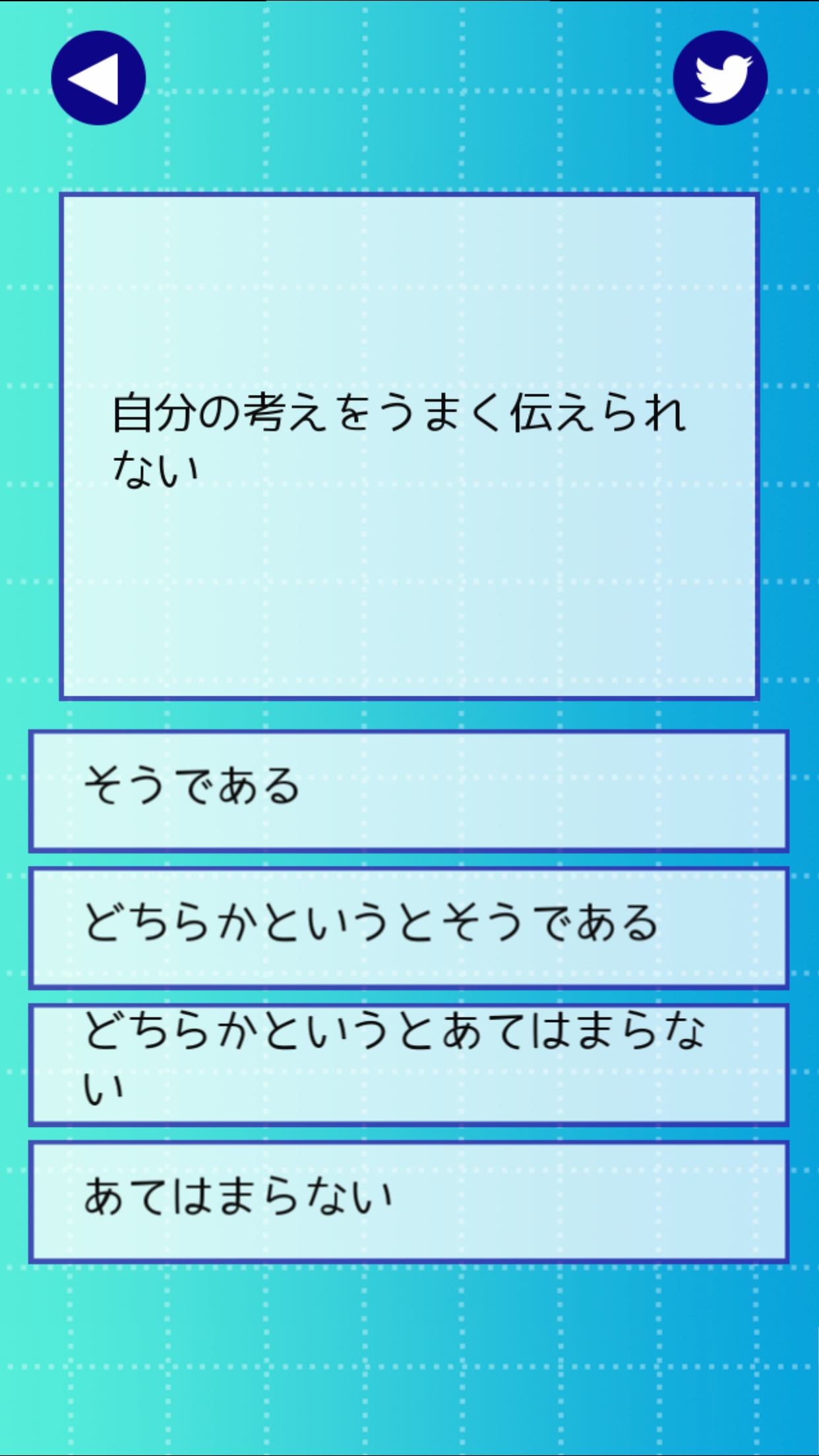
Task: Go back using the left-pointing triangle icon
Action: click(x=98, y=76)
